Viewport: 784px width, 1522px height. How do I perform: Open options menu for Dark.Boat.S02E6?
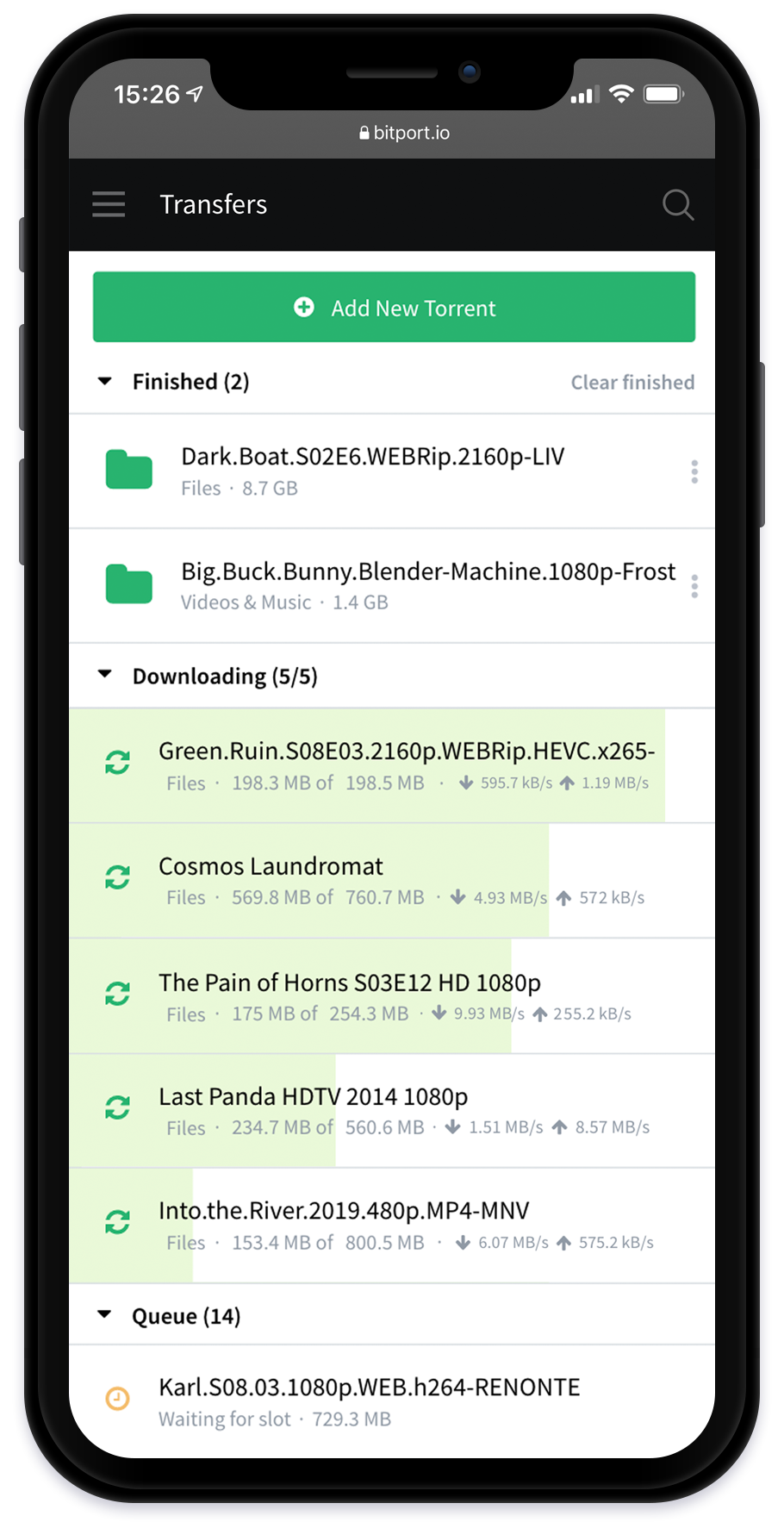694,471
